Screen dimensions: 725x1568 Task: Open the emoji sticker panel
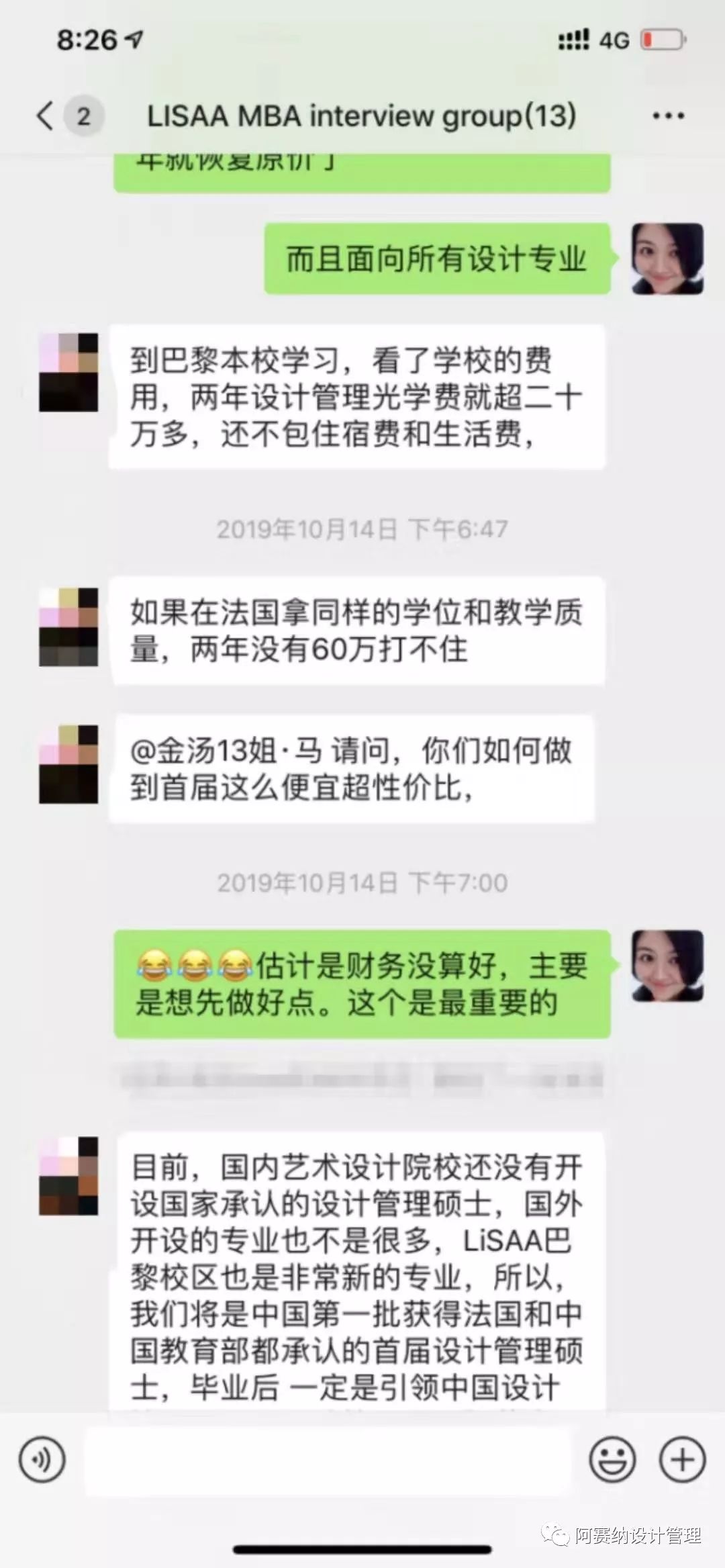612,1460
